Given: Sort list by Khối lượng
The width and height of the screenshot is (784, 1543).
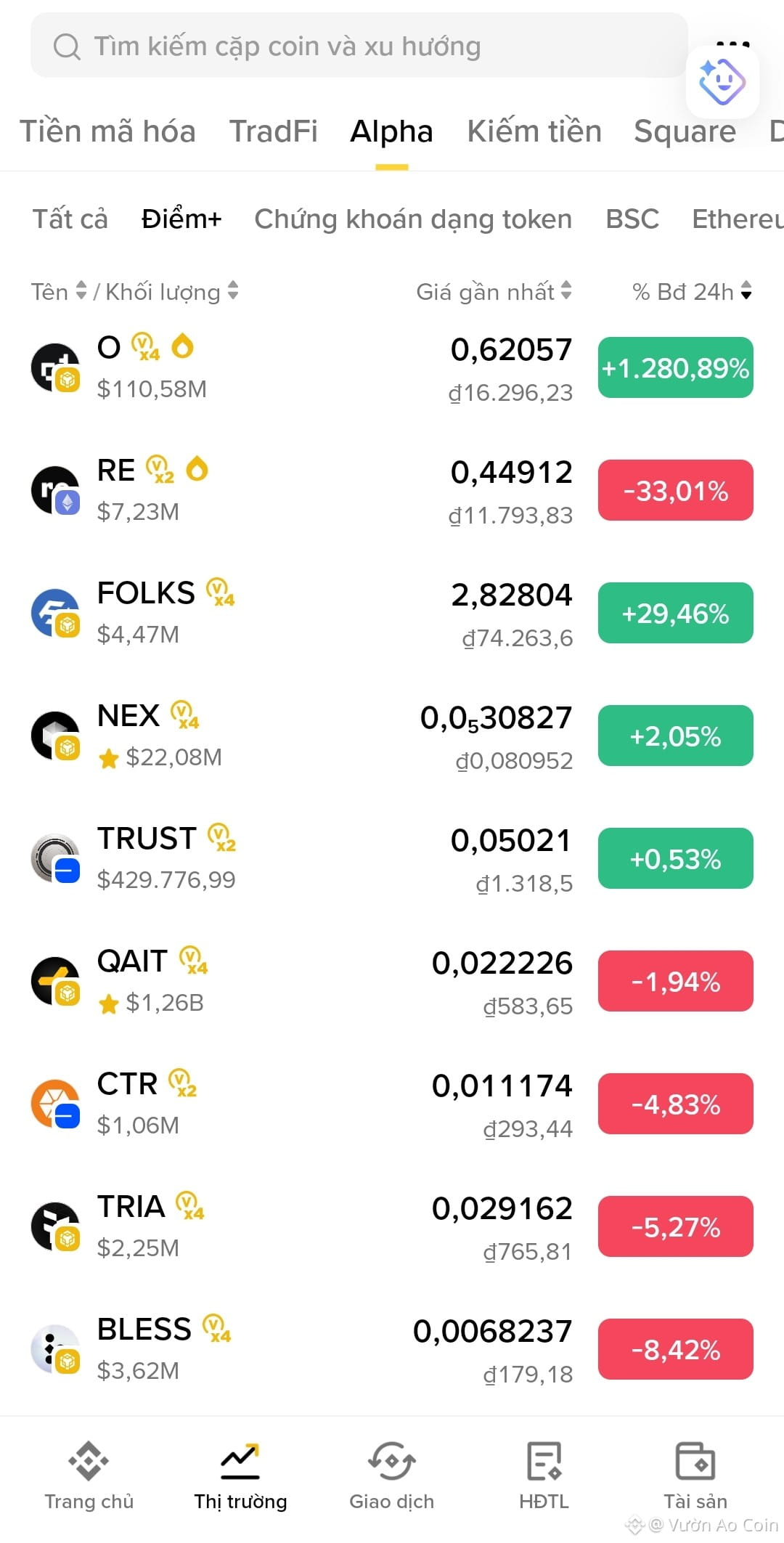Looking at the screenshot, I should pyautogui.click(x=172, y=291).
